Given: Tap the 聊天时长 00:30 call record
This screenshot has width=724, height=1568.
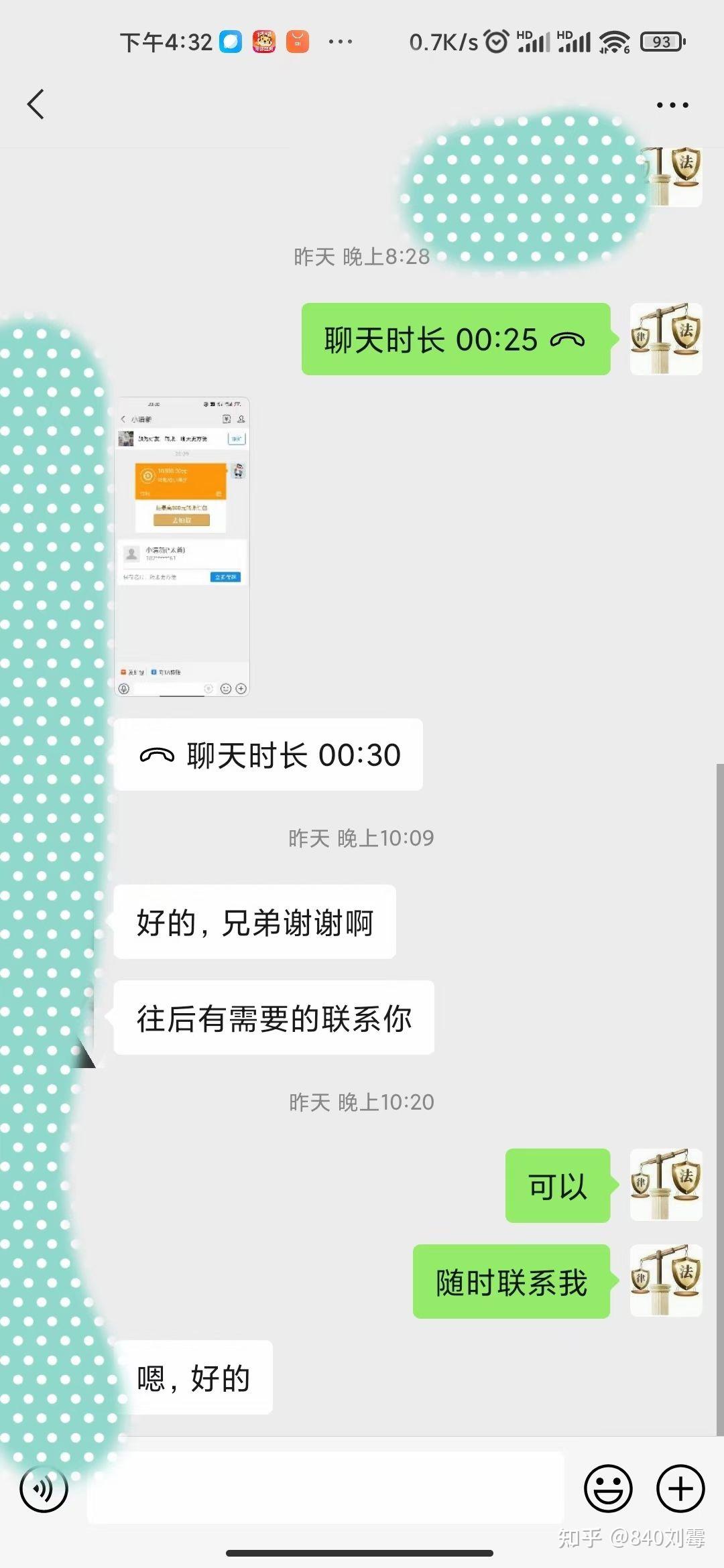Looking at the screenshot, I should (268, 755).
